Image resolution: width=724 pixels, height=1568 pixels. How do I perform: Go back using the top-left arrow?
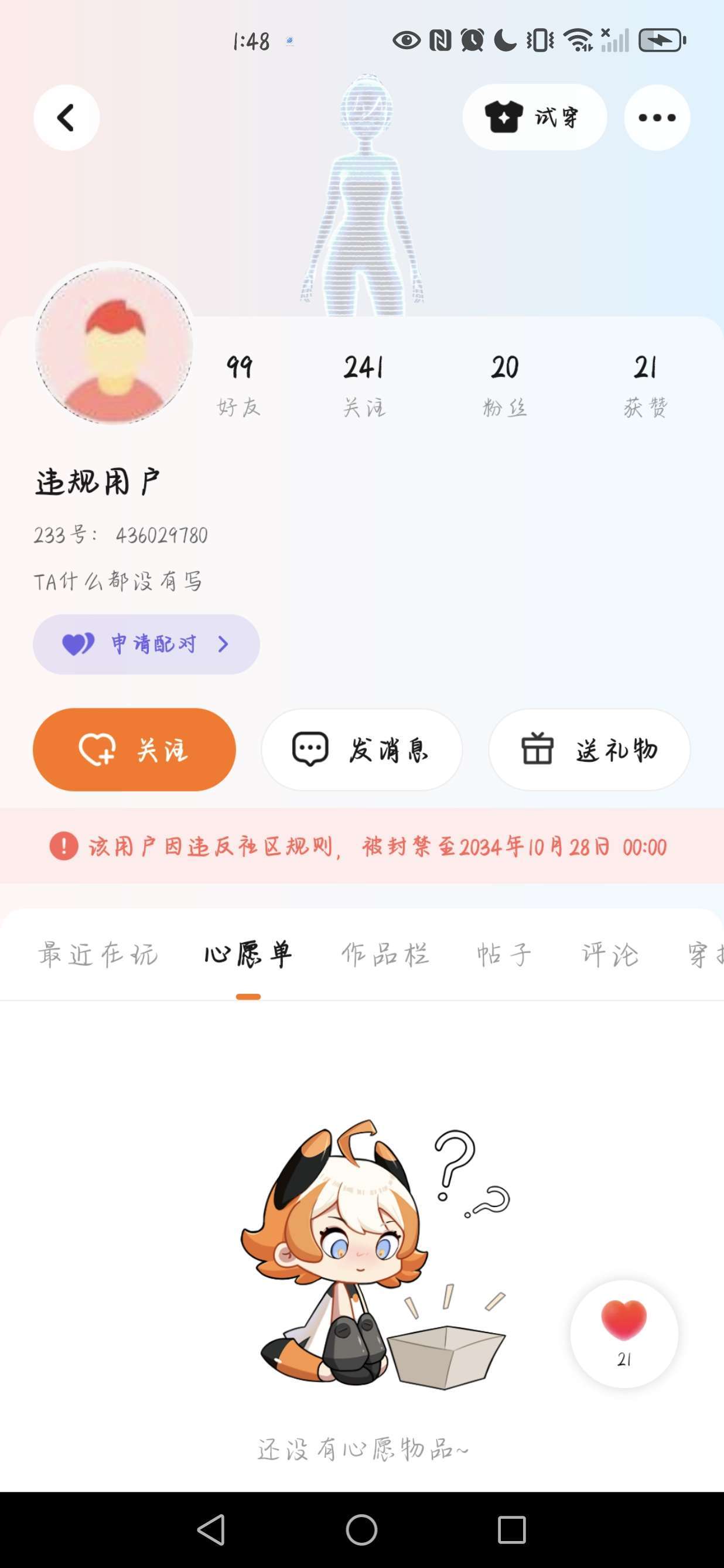(66, 117)
